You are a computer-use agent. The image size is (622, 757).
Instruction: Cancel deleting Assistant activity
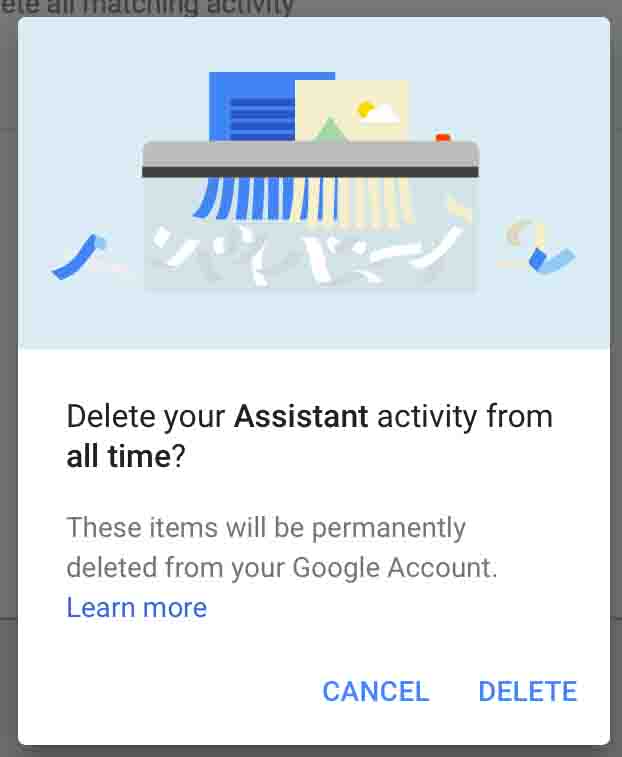pos(375,691)
